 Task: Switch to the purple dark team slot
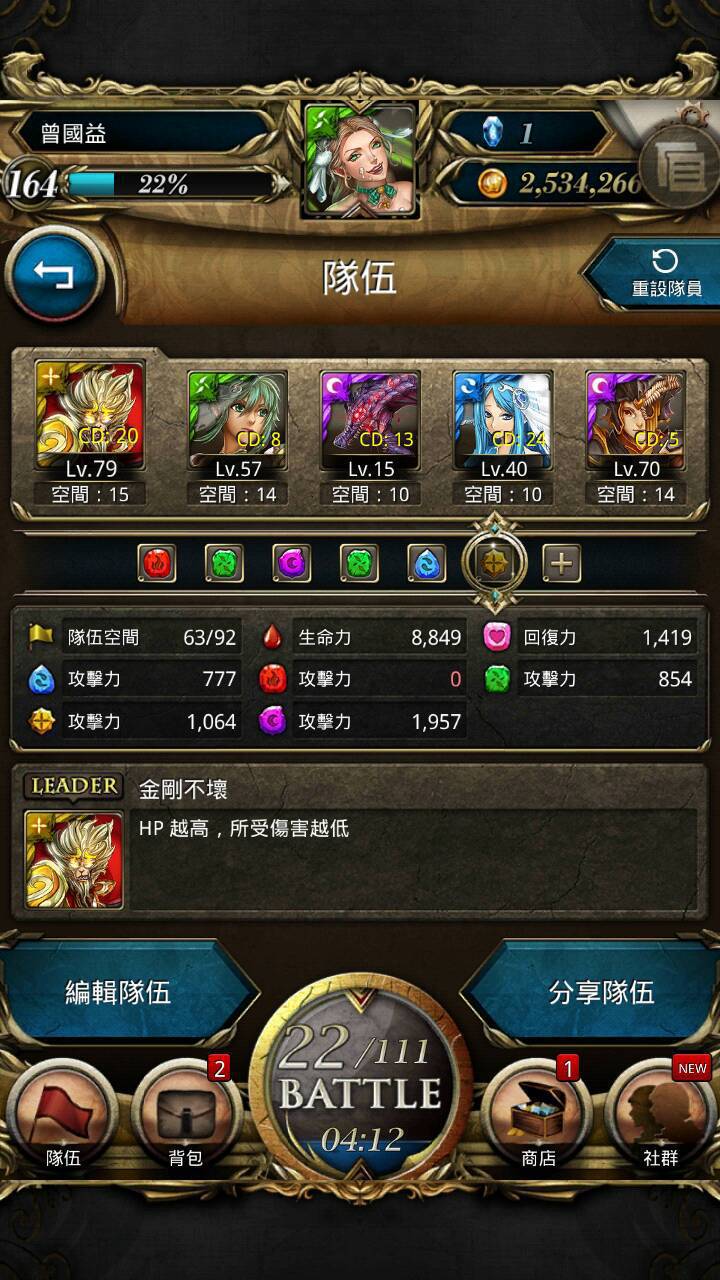coord(292,564)
